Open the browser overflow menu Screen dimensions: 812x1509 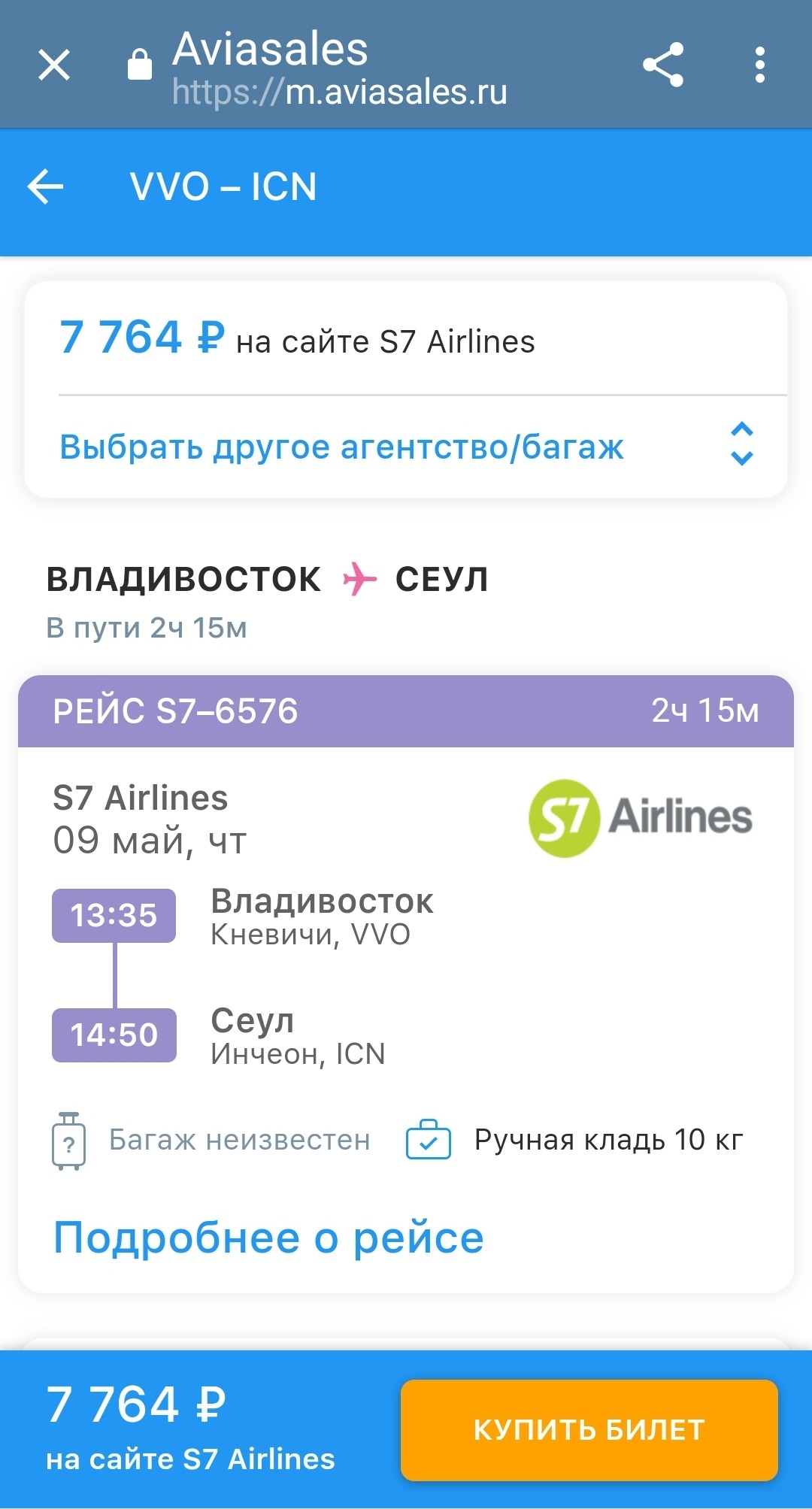[760, 65]
